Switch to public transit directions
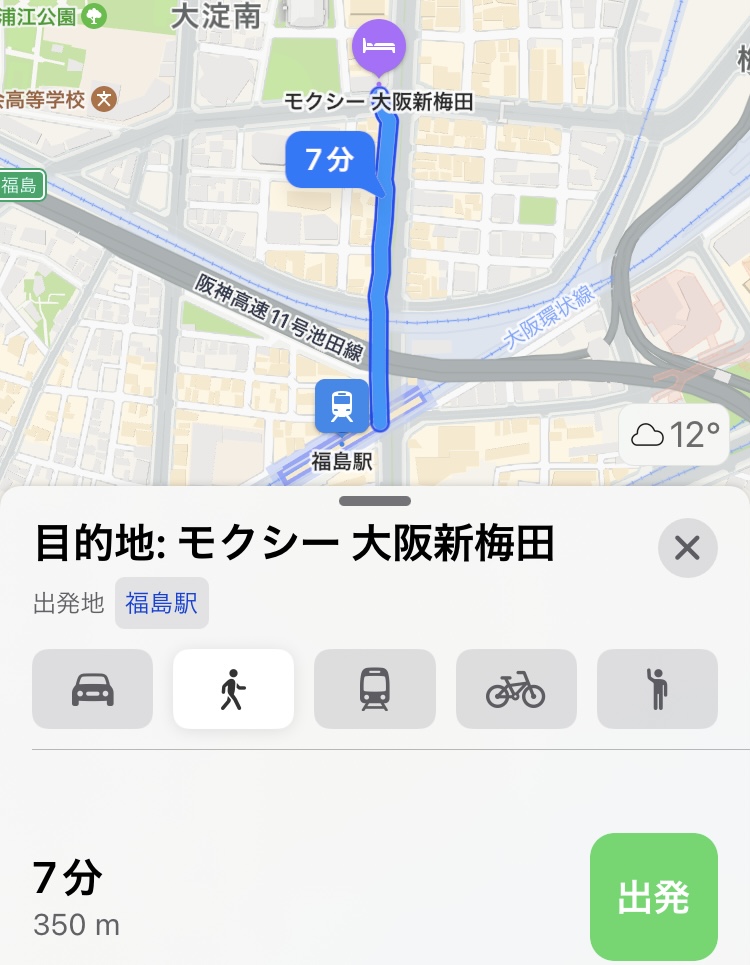The width and height of the screenshot is (750, 965). pyautogui.click(x=375, y=689)
